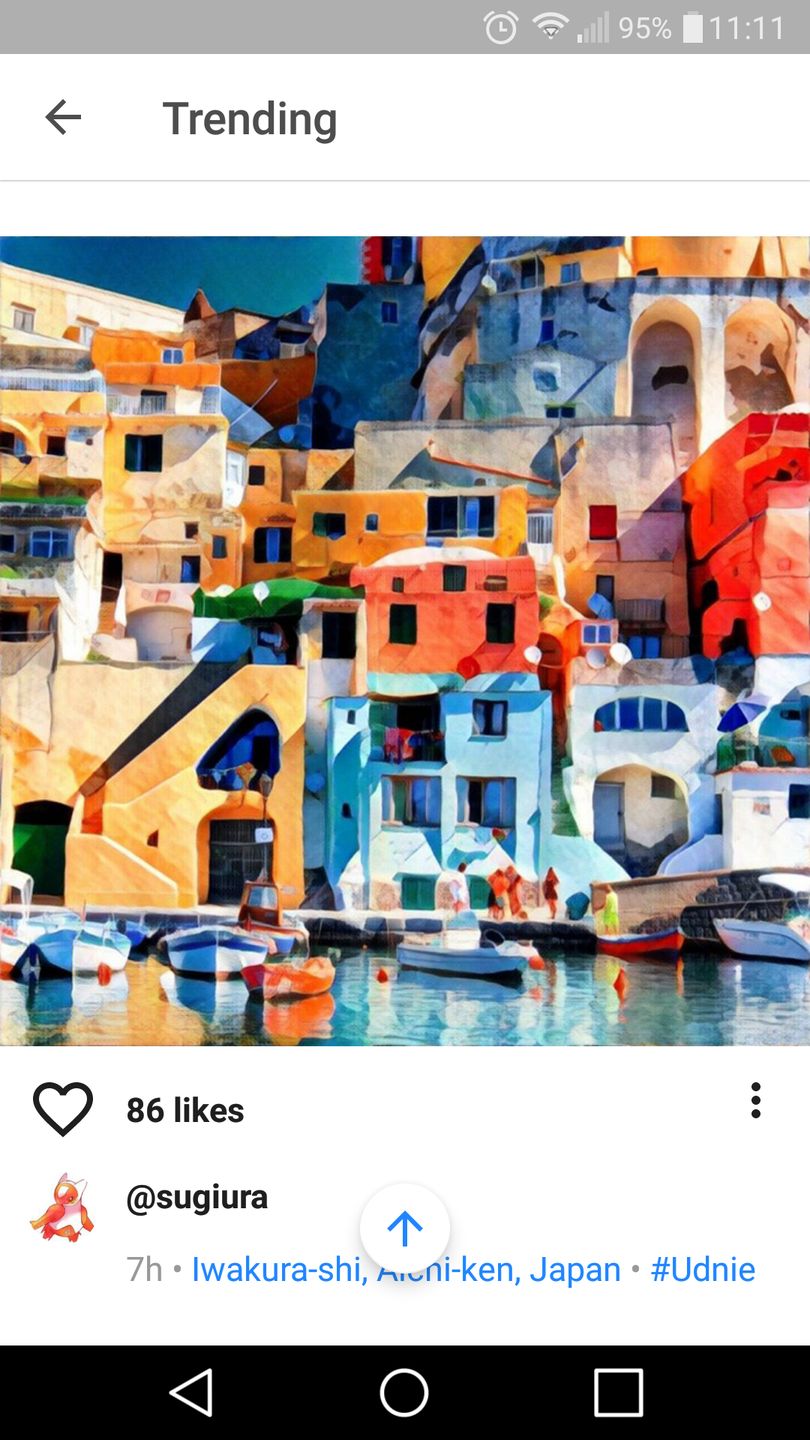Like the post by @sugiura
The height and width of the screenshot is (1440, 810).
pyautogui.click(x=62, y=1109)
